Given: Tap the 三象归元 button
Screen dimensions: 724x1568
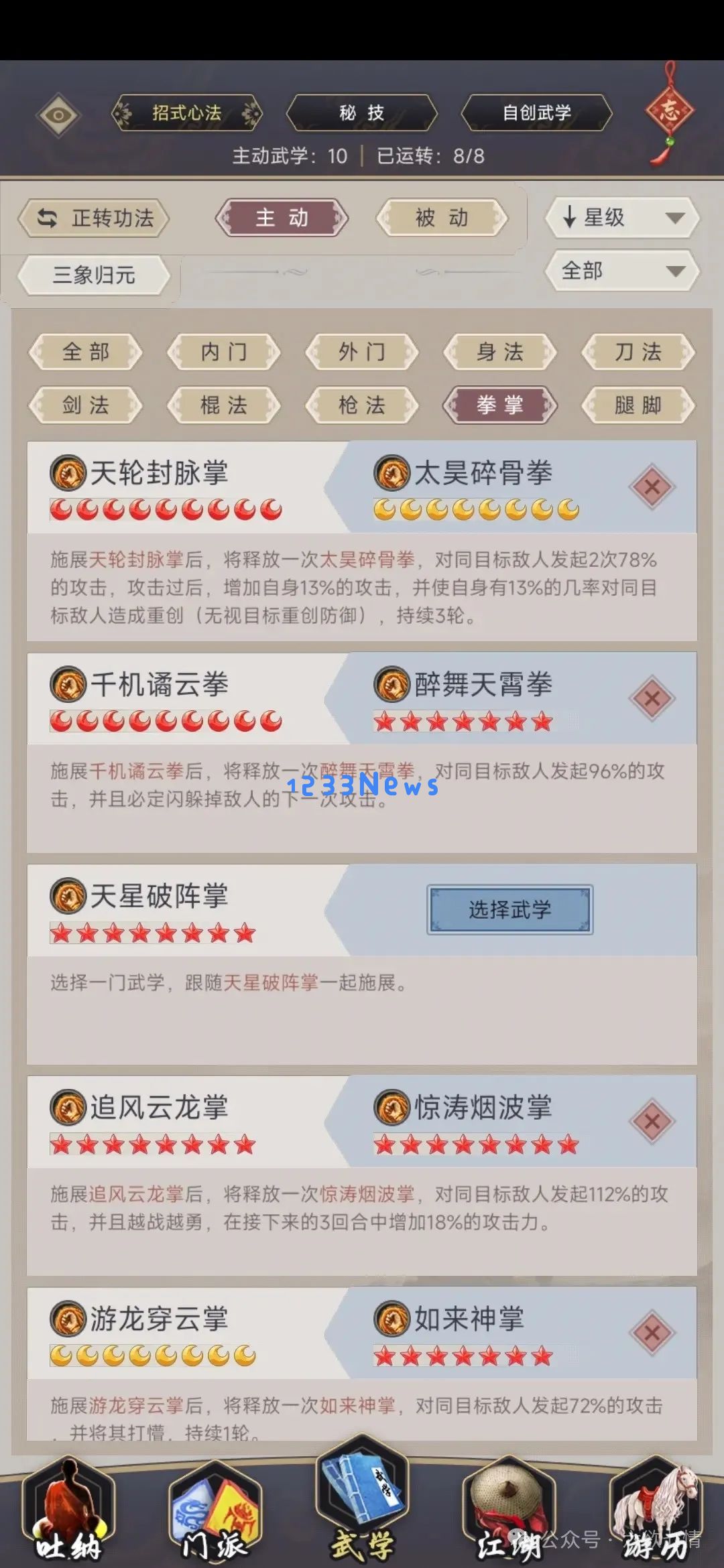Looking at the screenshot, I should tap(94, 275).
